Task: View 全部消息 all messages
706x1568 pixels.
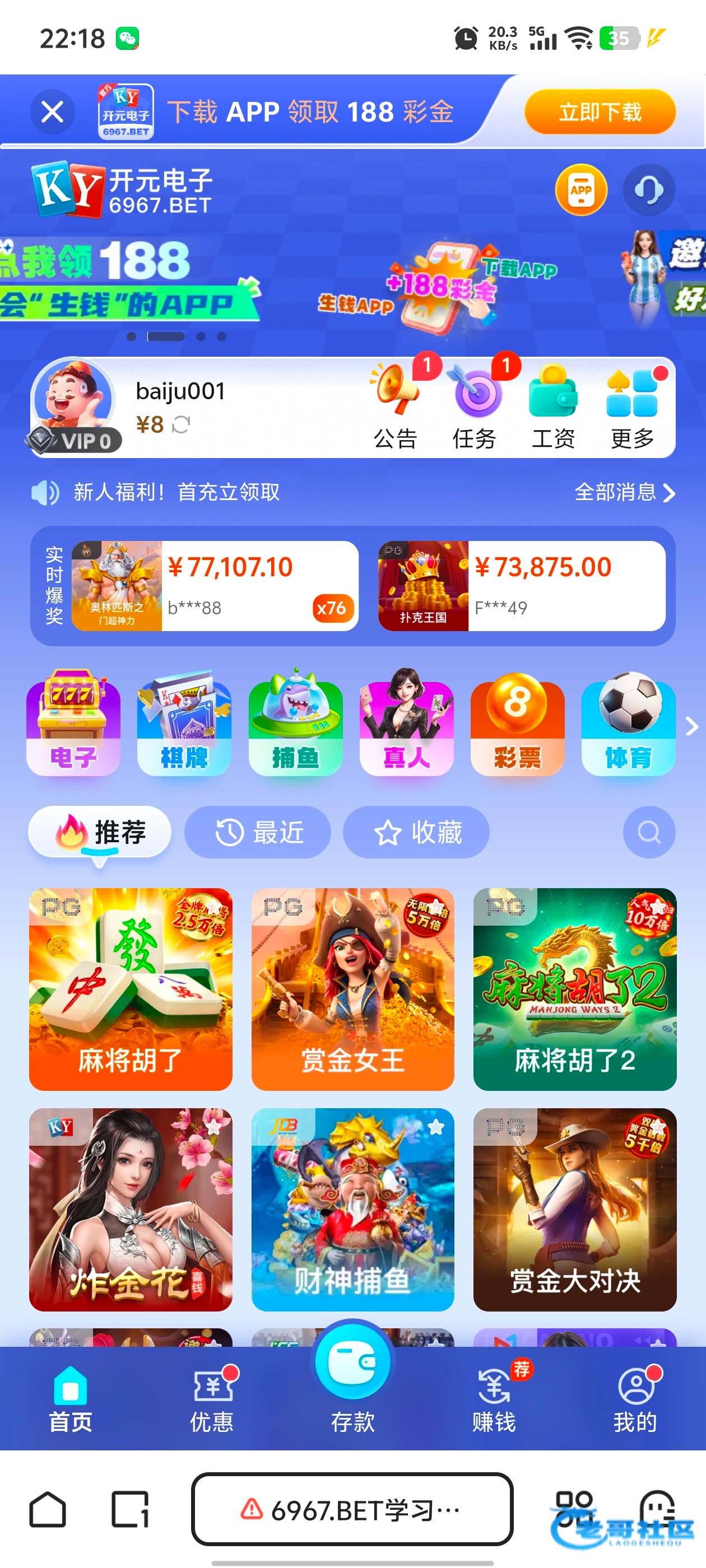Action: click(624, 492)
